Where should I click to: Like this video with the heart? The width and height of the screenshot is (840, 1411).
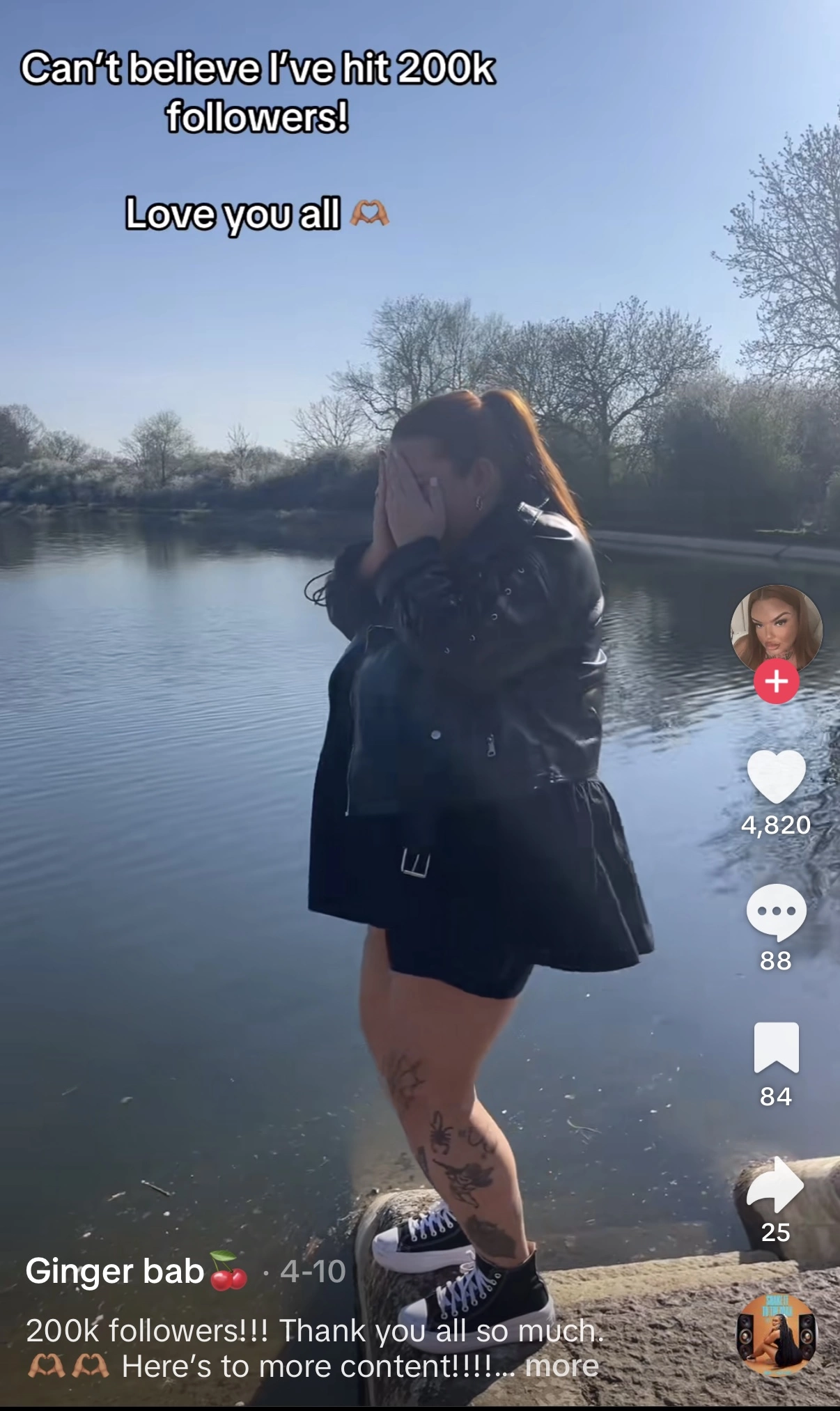pyautogui.click(x=776, y=777)
